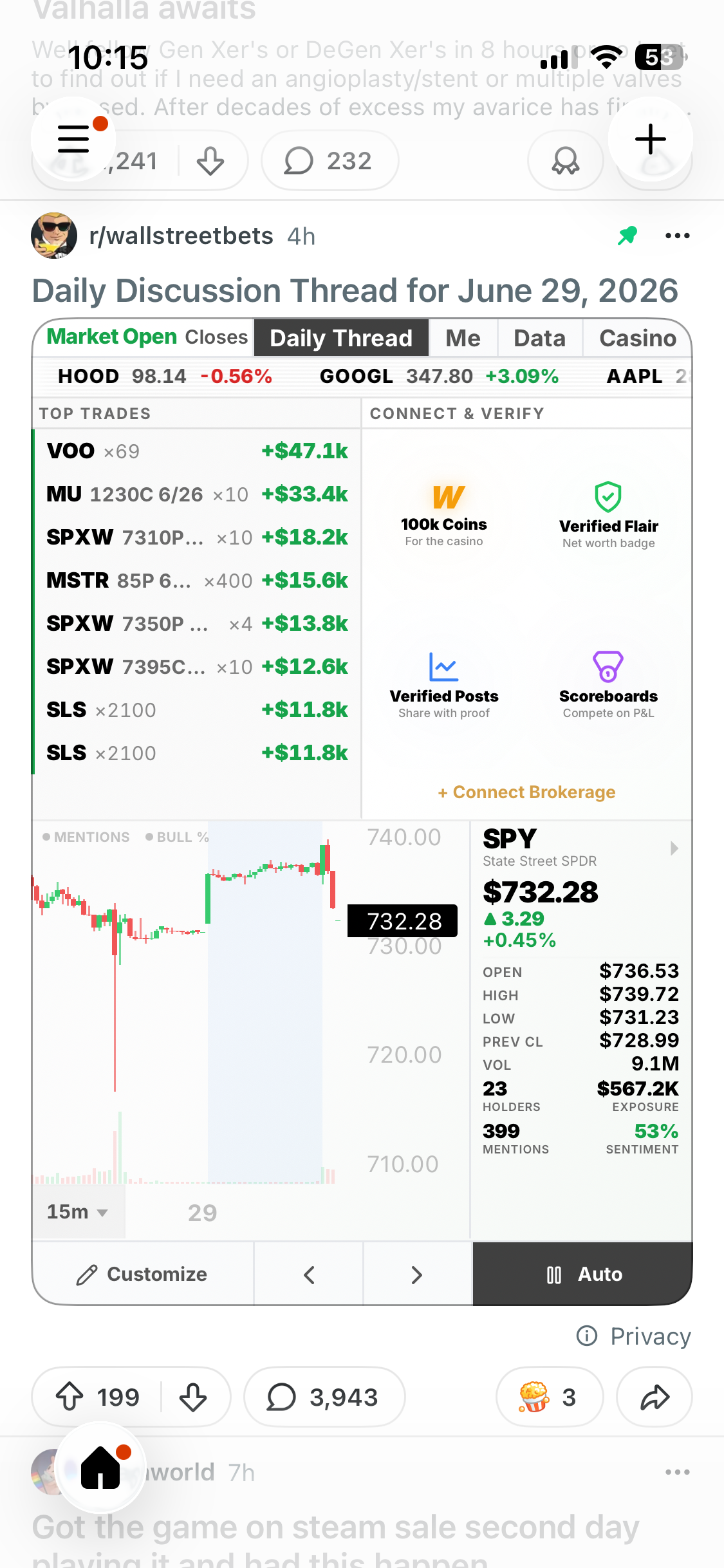Share the Daily Discussion Thread
This screenshot has height=1568, width=724.
(x=654, y=1397)
